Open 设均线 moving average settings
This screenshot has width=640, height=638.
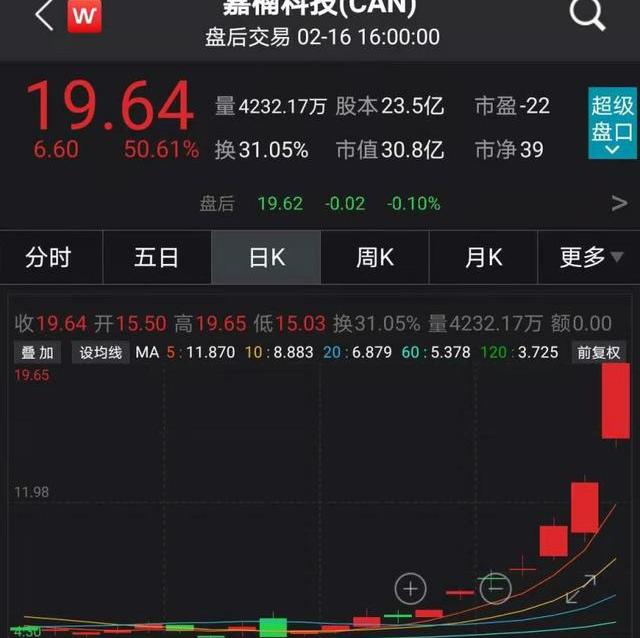pos(100,352)
